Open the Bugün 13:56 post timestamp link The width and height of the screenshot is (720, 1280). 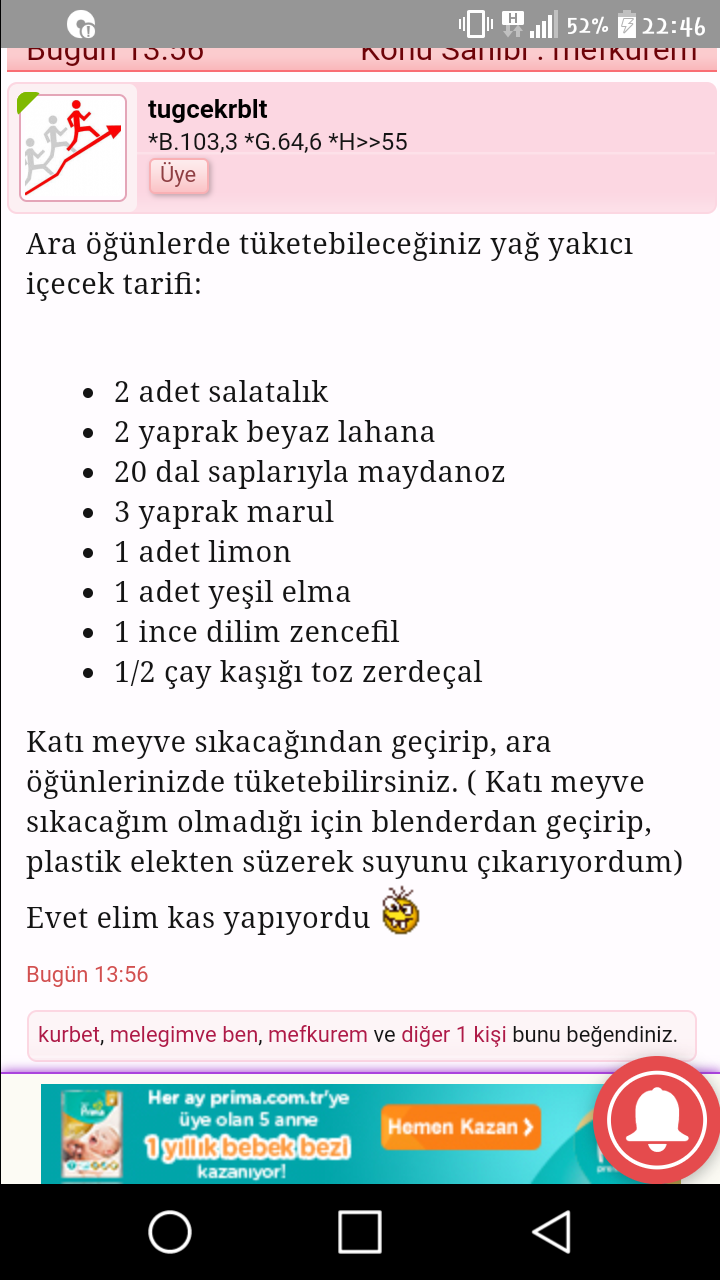pyautogui.click(x=87, y=974)
